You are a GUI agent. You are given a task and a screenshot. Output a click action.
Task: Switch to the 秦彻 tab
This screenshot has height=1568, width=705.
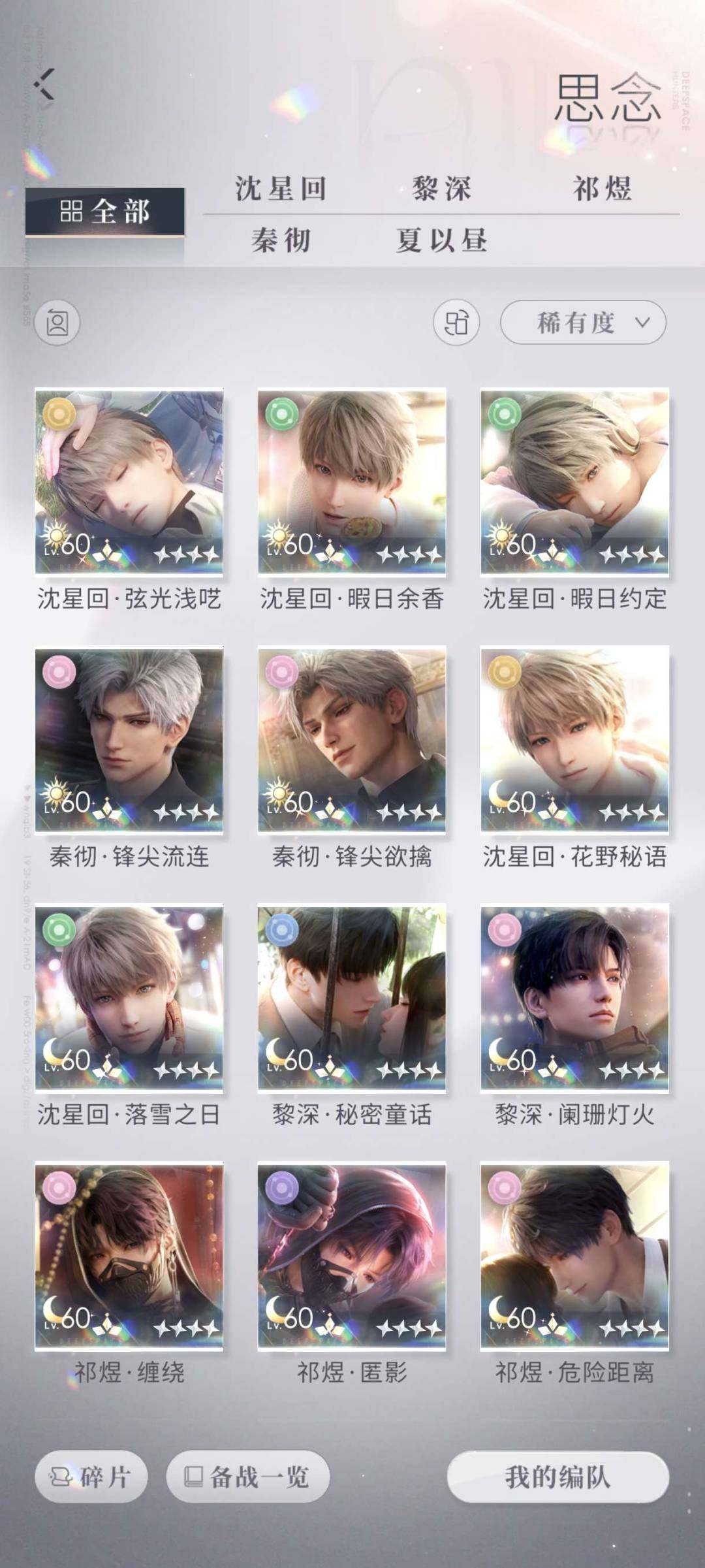pos(281,240)
